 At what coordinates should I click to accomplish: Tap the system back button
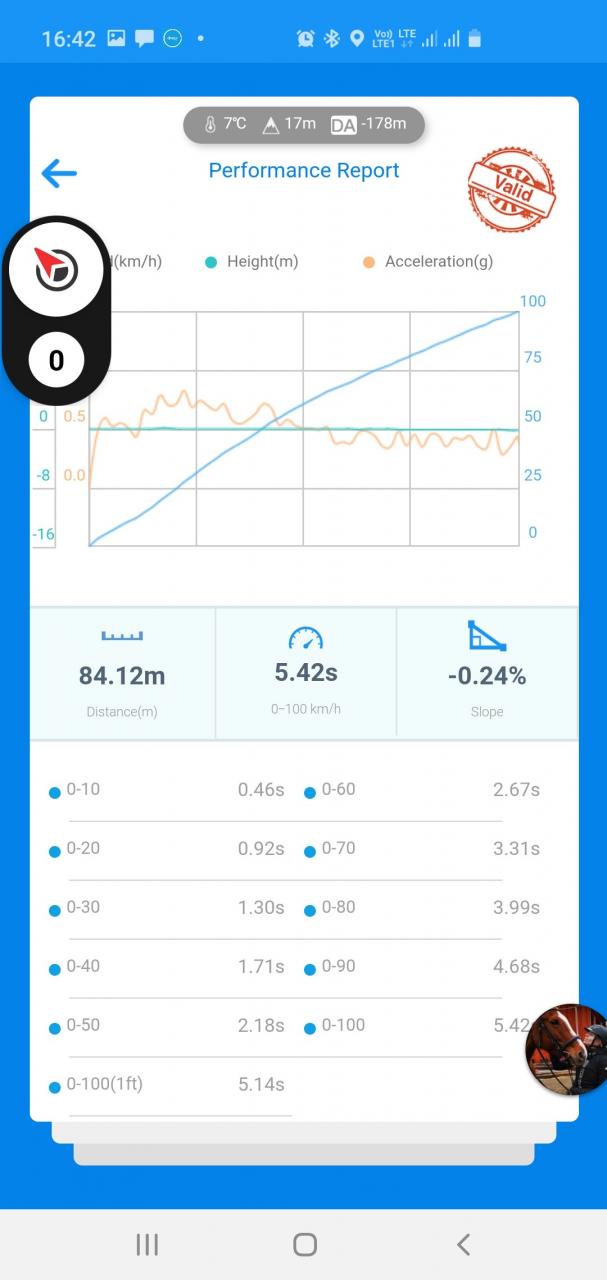point(463,1244)
